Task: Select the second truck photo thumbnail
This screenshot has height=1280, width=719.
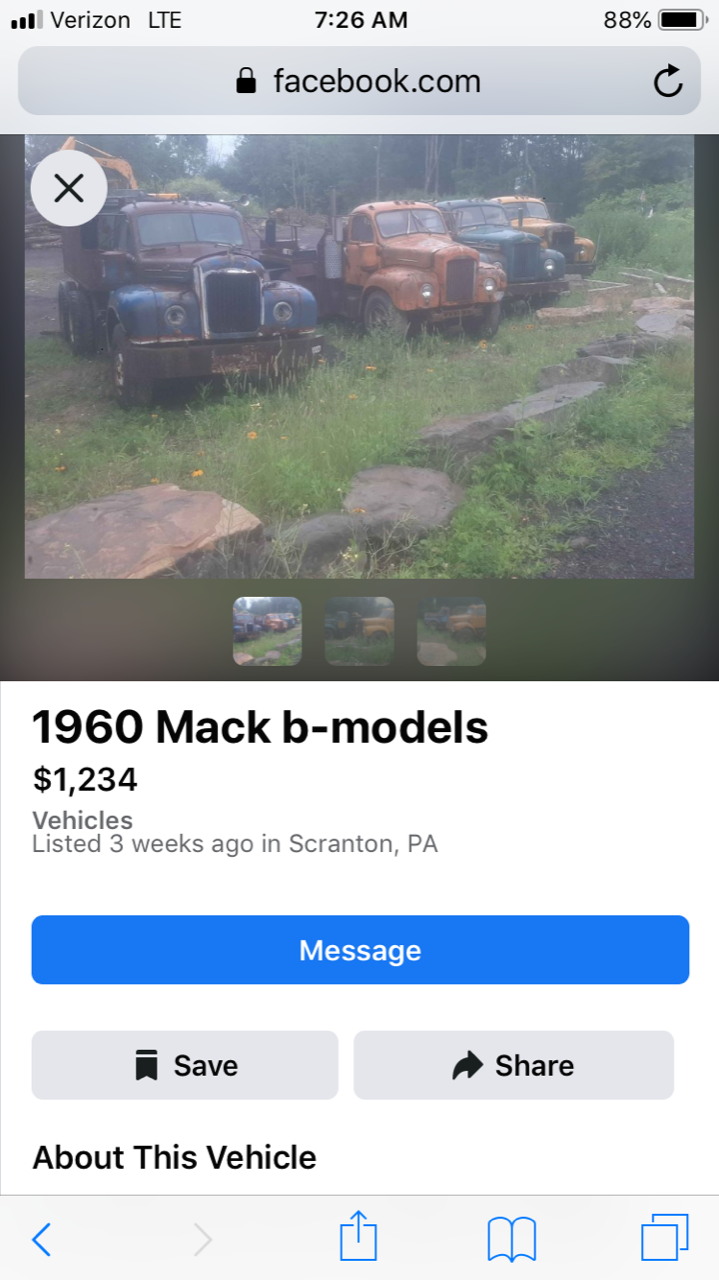Action: (x=359, y=631)
